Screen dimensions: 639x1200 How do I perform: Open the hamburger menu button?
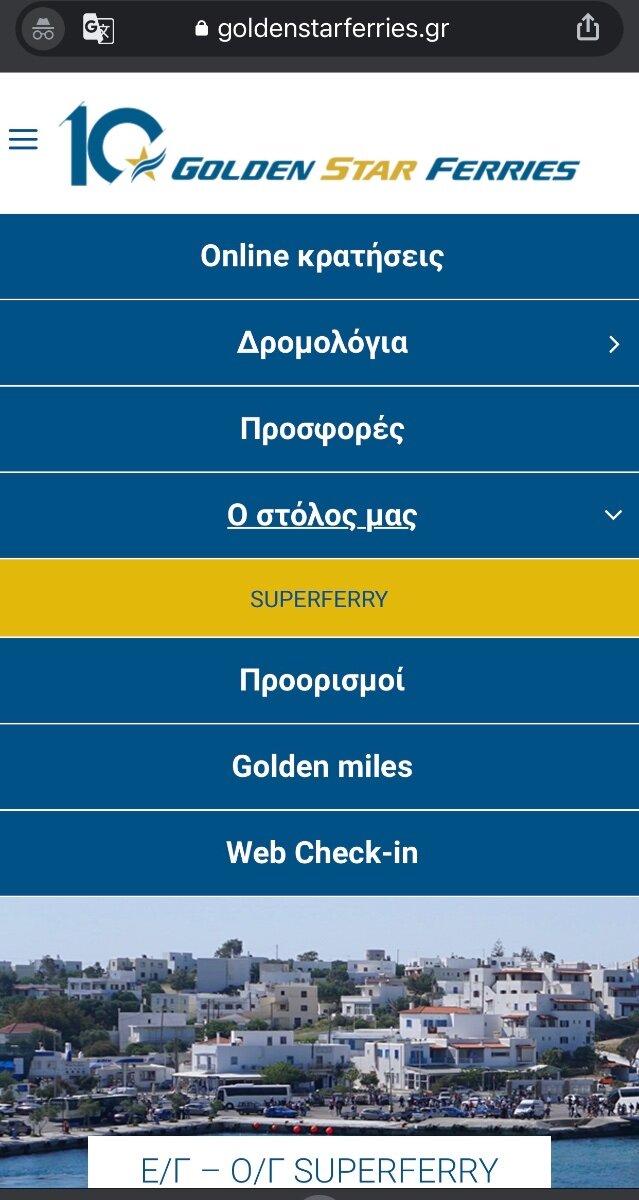coord(23,140)
